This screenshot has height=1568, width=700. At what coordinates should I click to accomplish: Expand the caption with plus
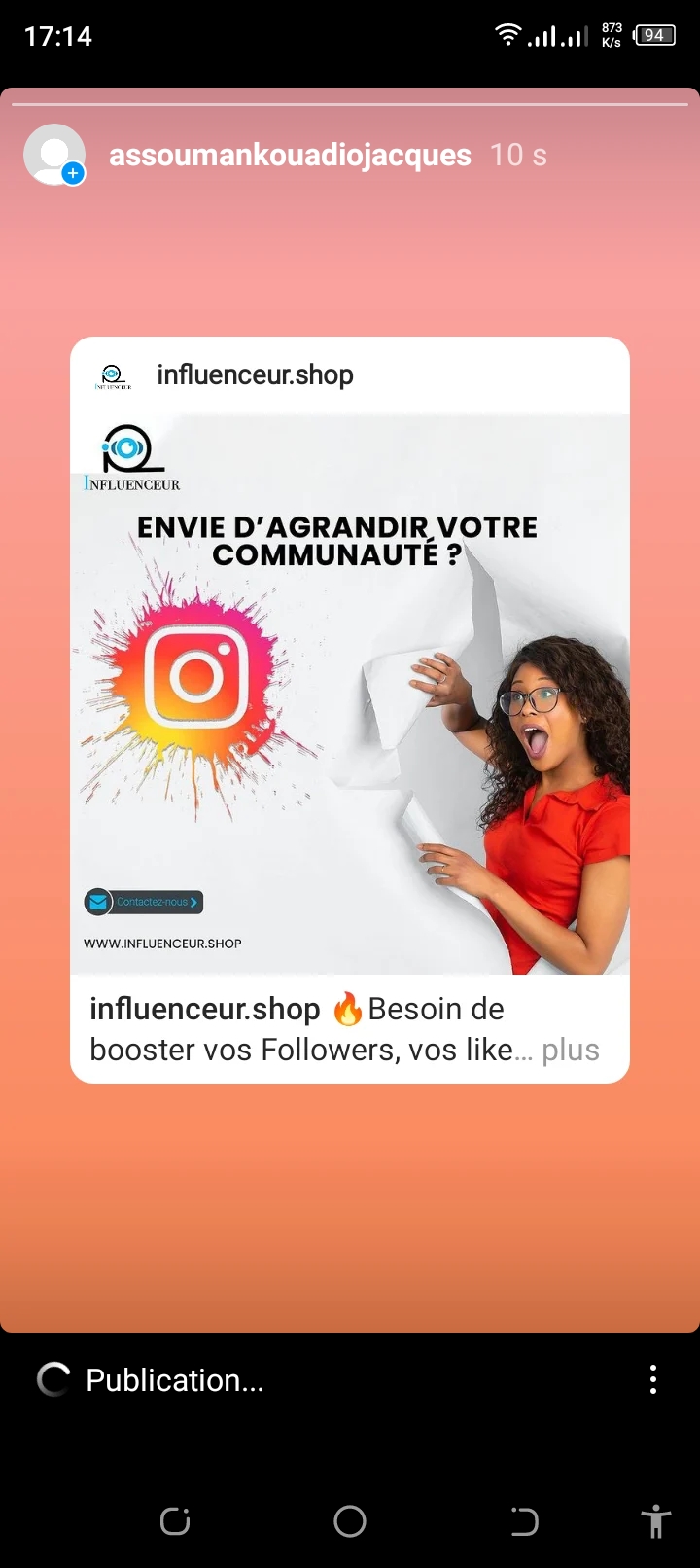(571, 1050)
